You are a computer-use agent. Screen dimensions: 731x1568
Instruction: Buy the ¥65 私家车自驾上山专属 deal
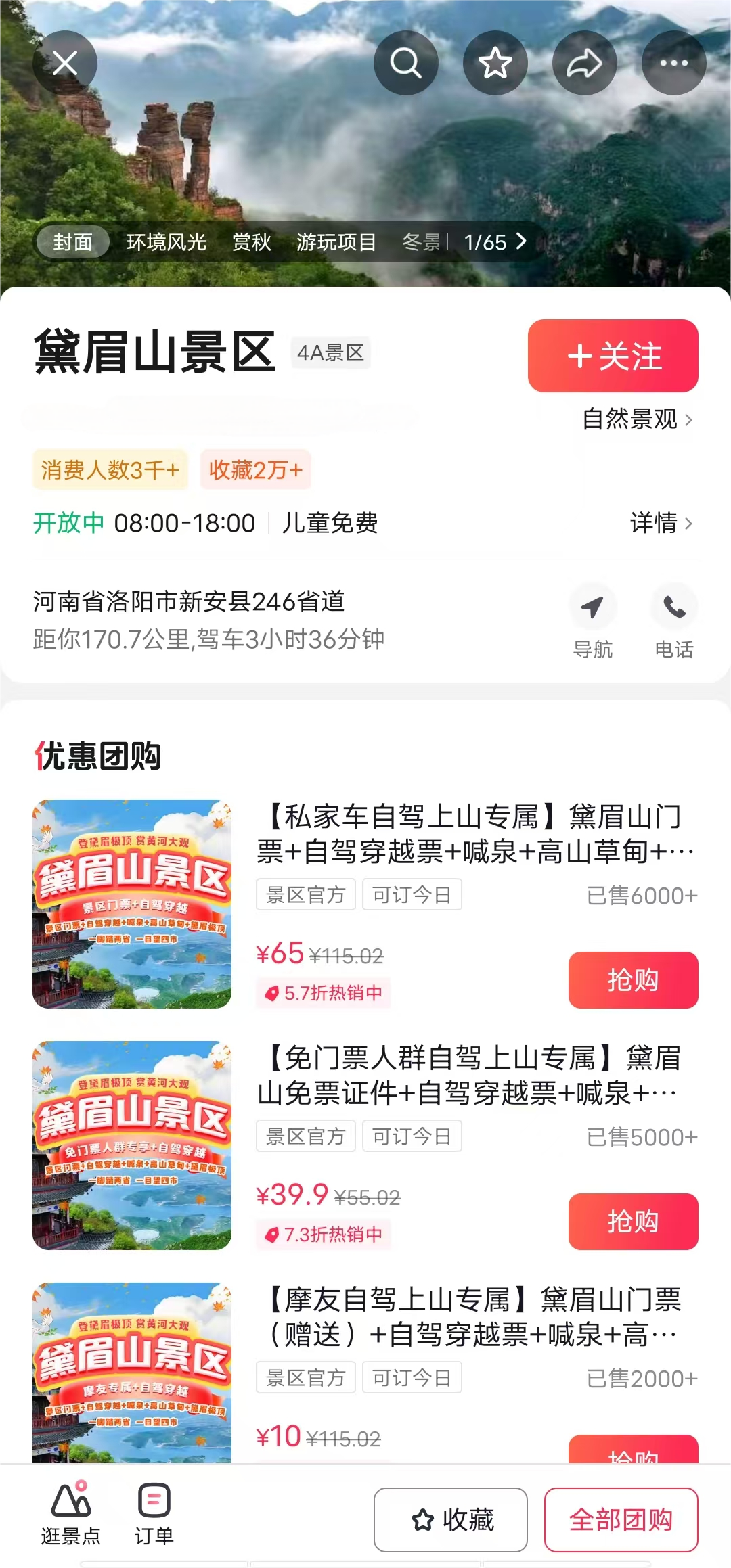point(633,980)
